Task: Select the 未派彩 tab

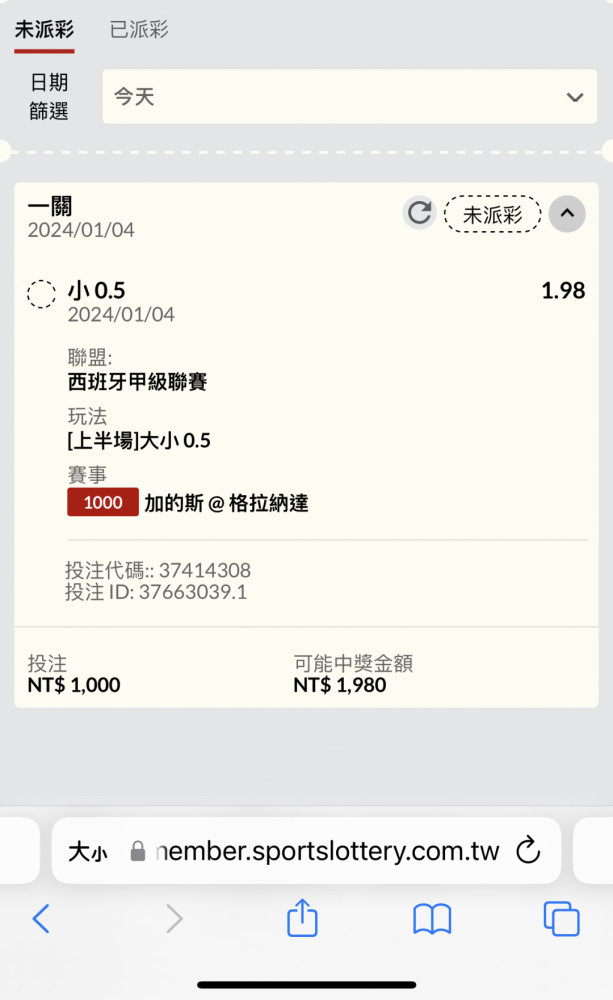Action: click(44, 29)
